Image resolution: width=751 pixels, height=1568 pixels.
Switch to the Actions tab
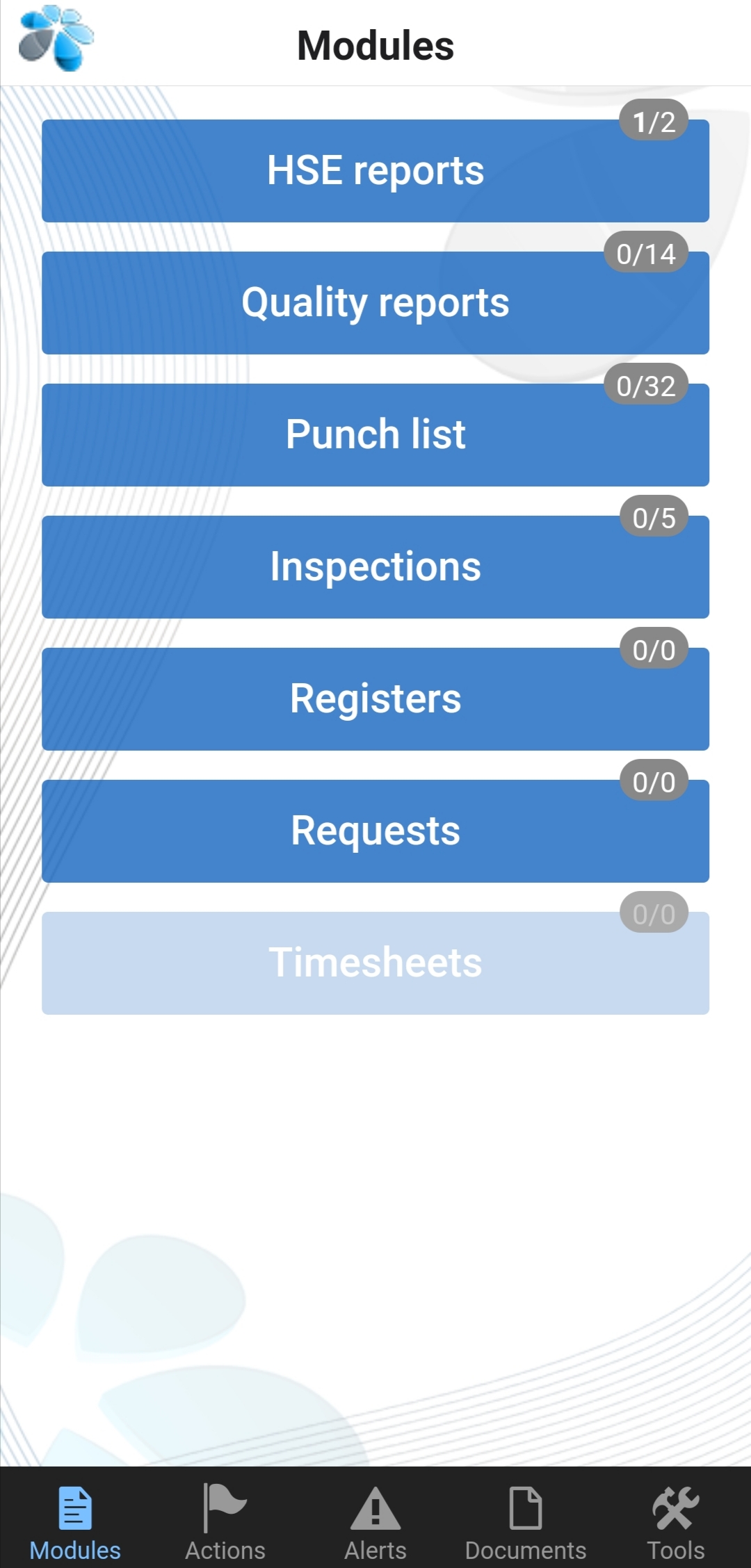click(225, 1522)
